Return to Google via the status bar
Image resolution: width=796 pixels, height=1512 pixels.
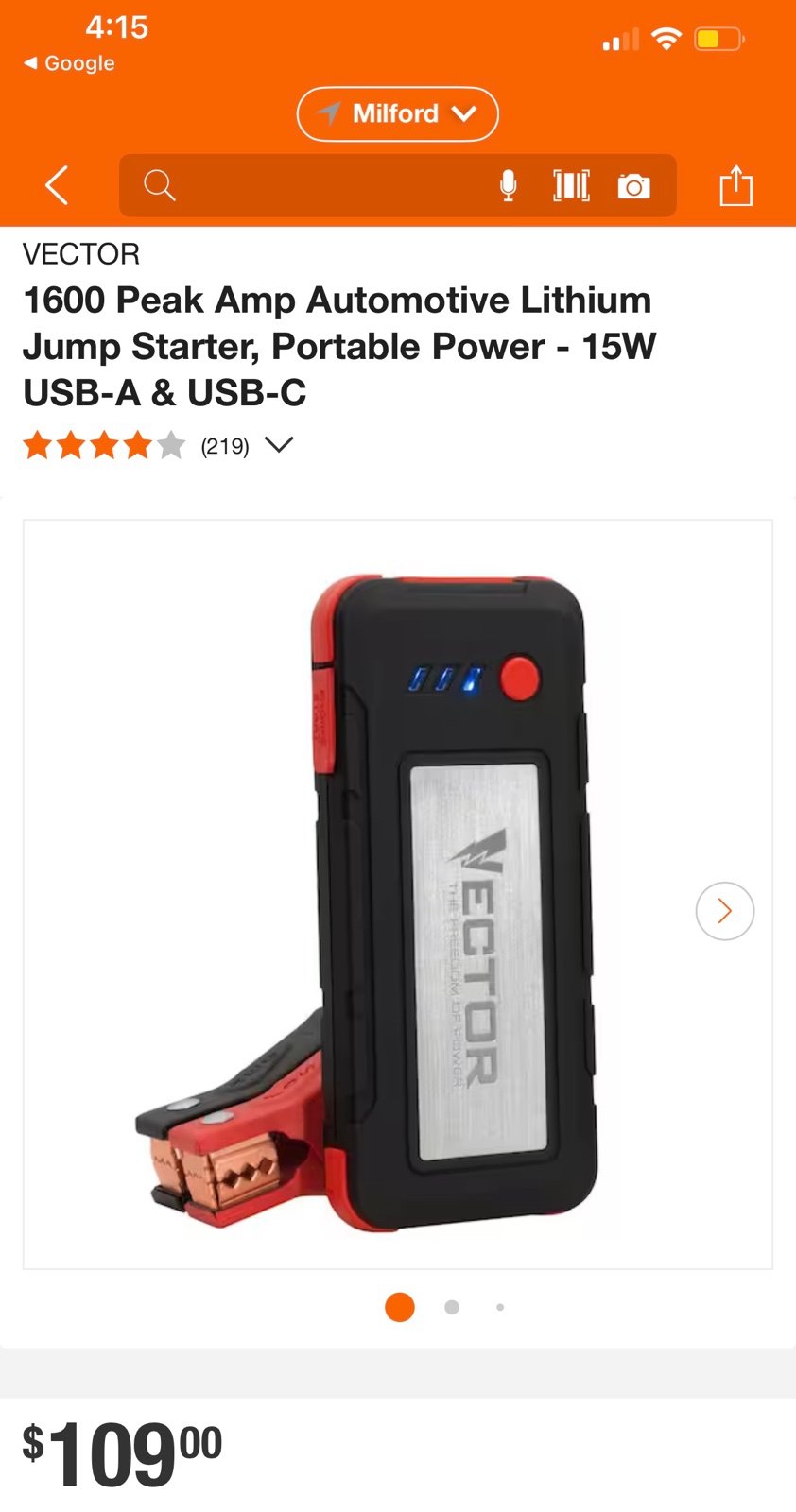[x=69, y=63]
